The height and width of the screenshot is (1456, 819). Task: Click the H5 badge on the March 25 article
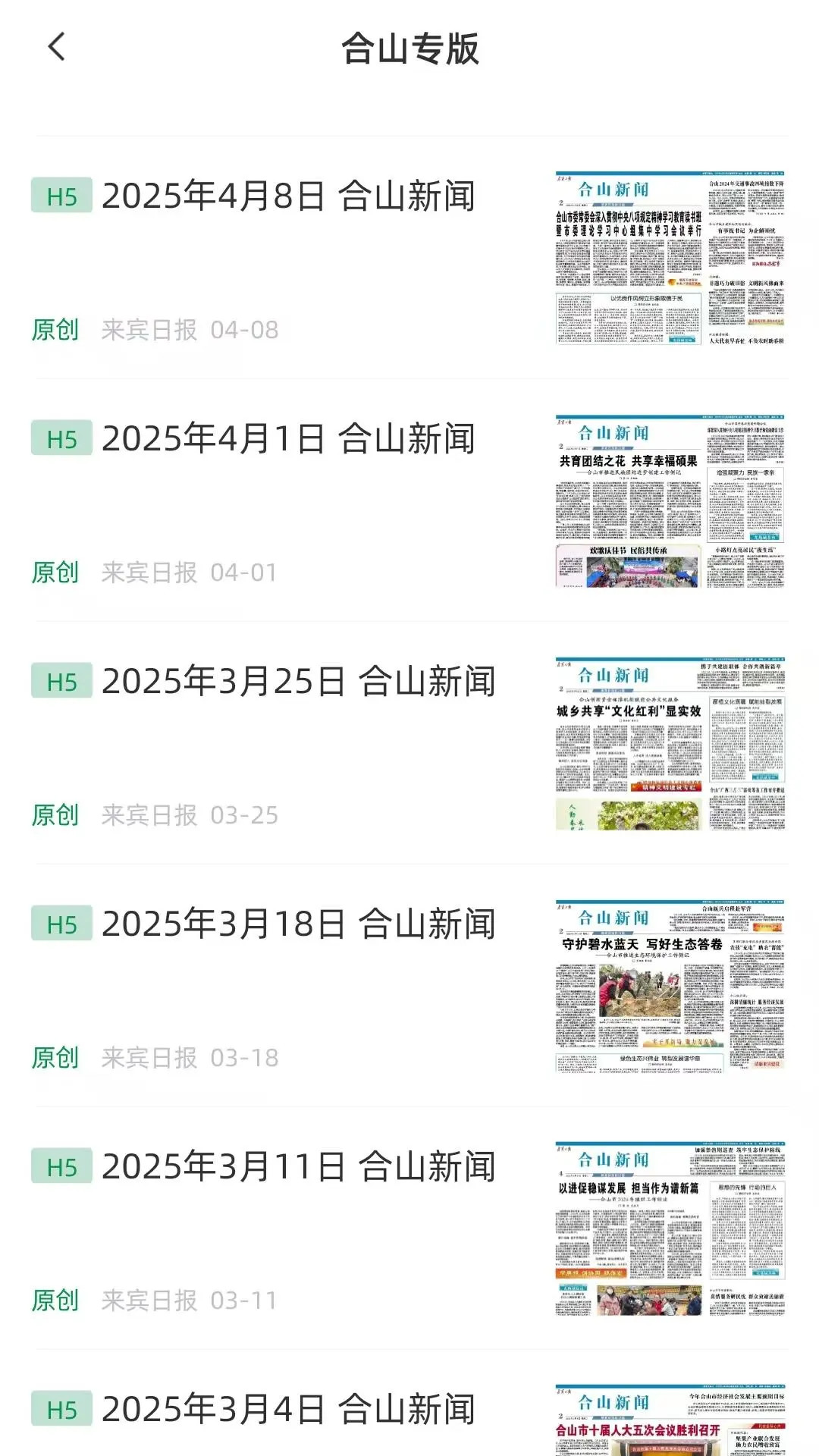(x=61, y=681)
